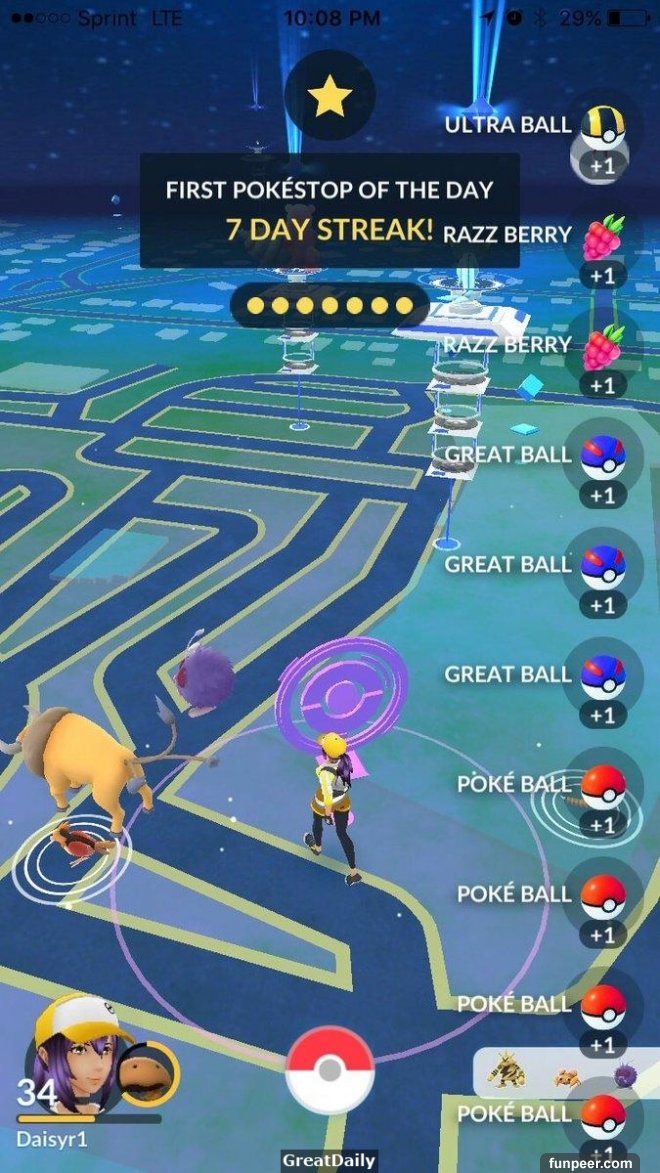Image resolution: width=660 pixels, height=1173 pixels.
Task: Open Daisyr1's trainer profile
Action: click(75, 1050)
